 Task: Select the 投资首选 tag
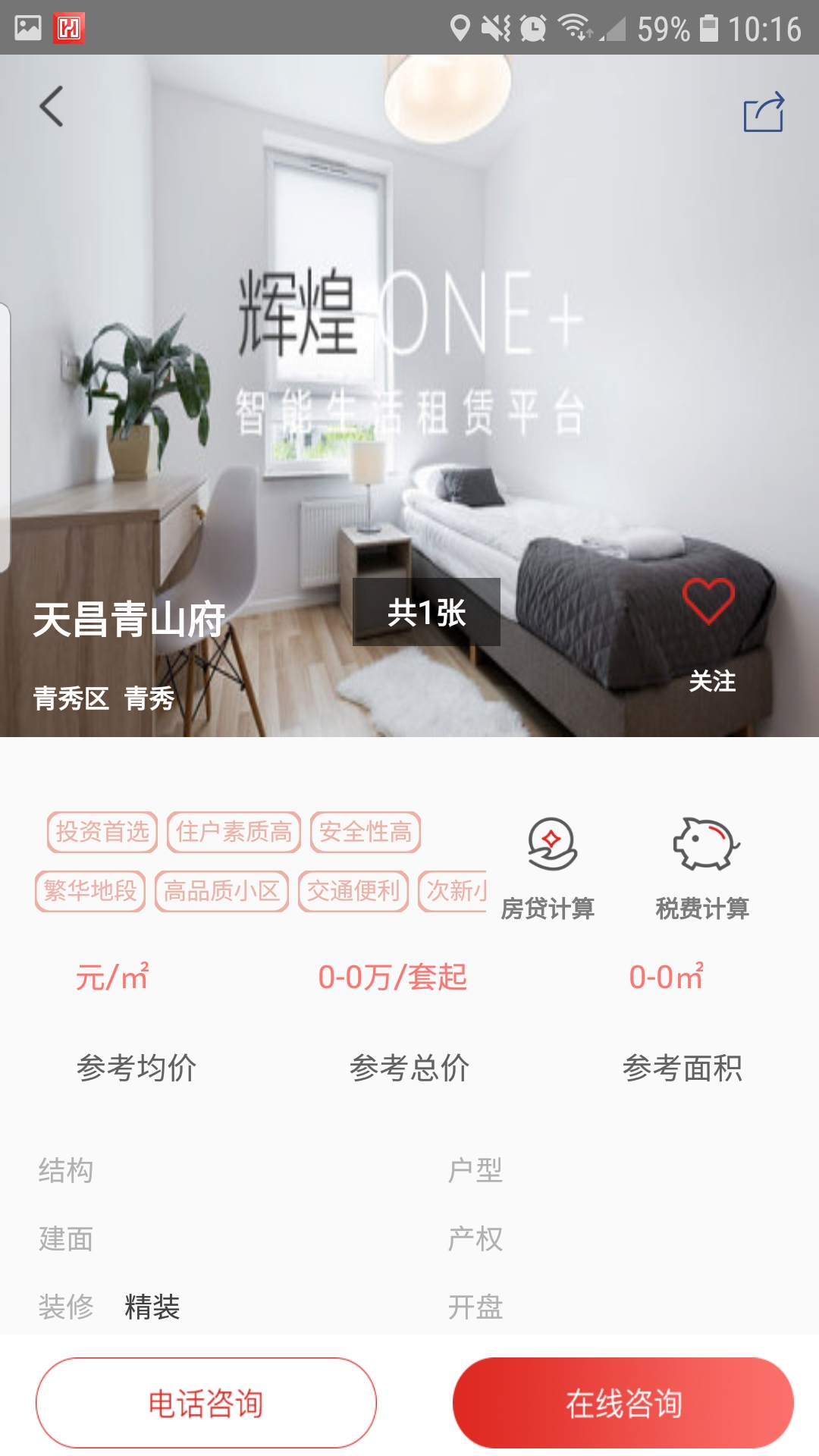[x=103, y=832]
